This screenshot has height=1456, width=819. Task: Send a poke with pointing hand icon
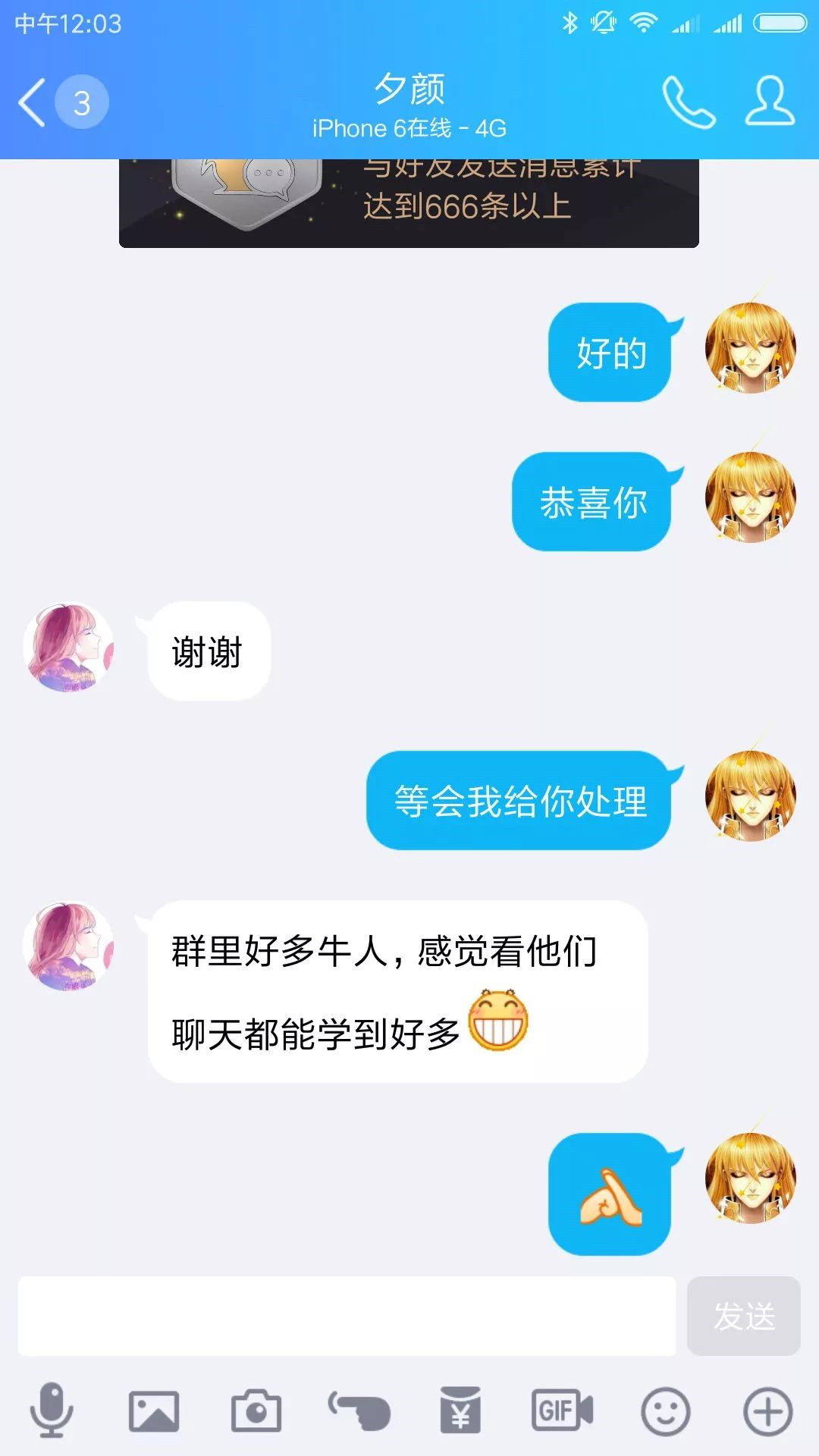(359, 1410)
